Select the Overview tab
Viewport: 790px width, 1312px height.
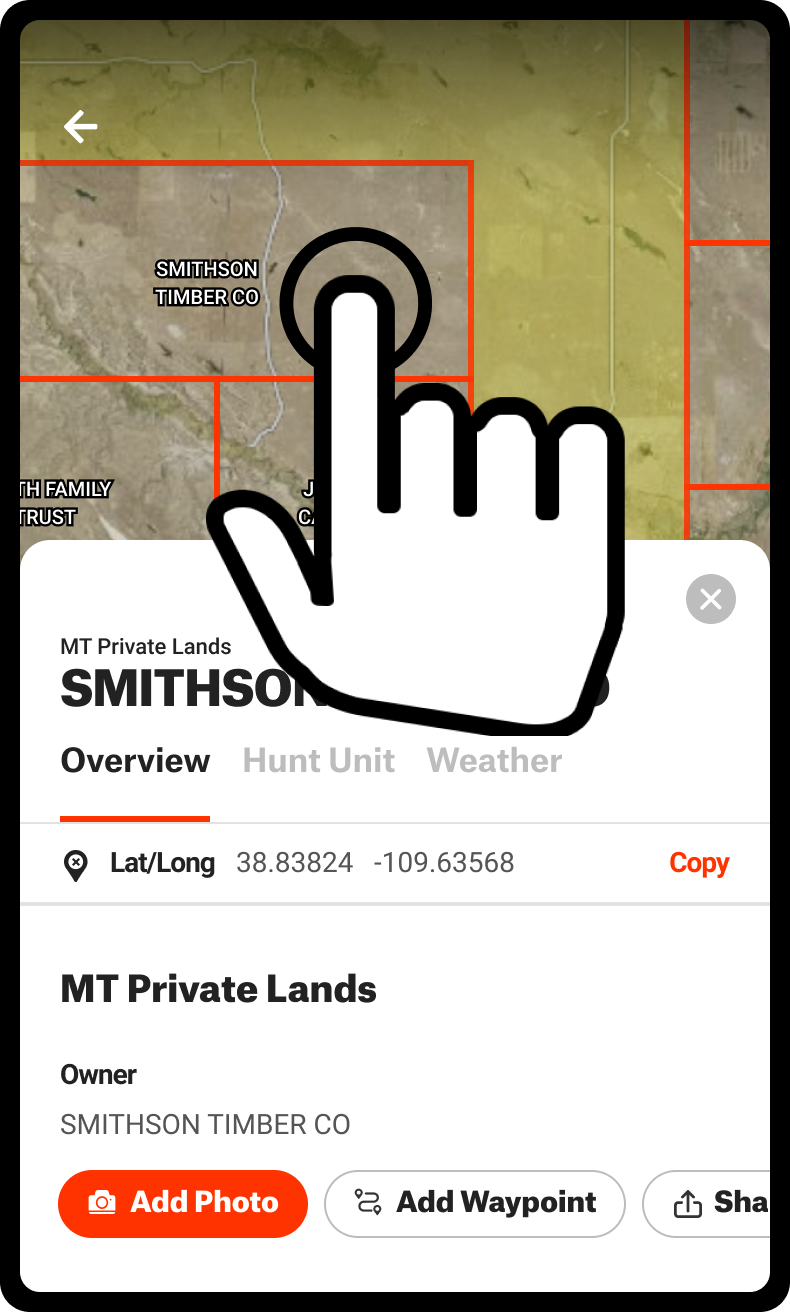[x=135, y=761]
